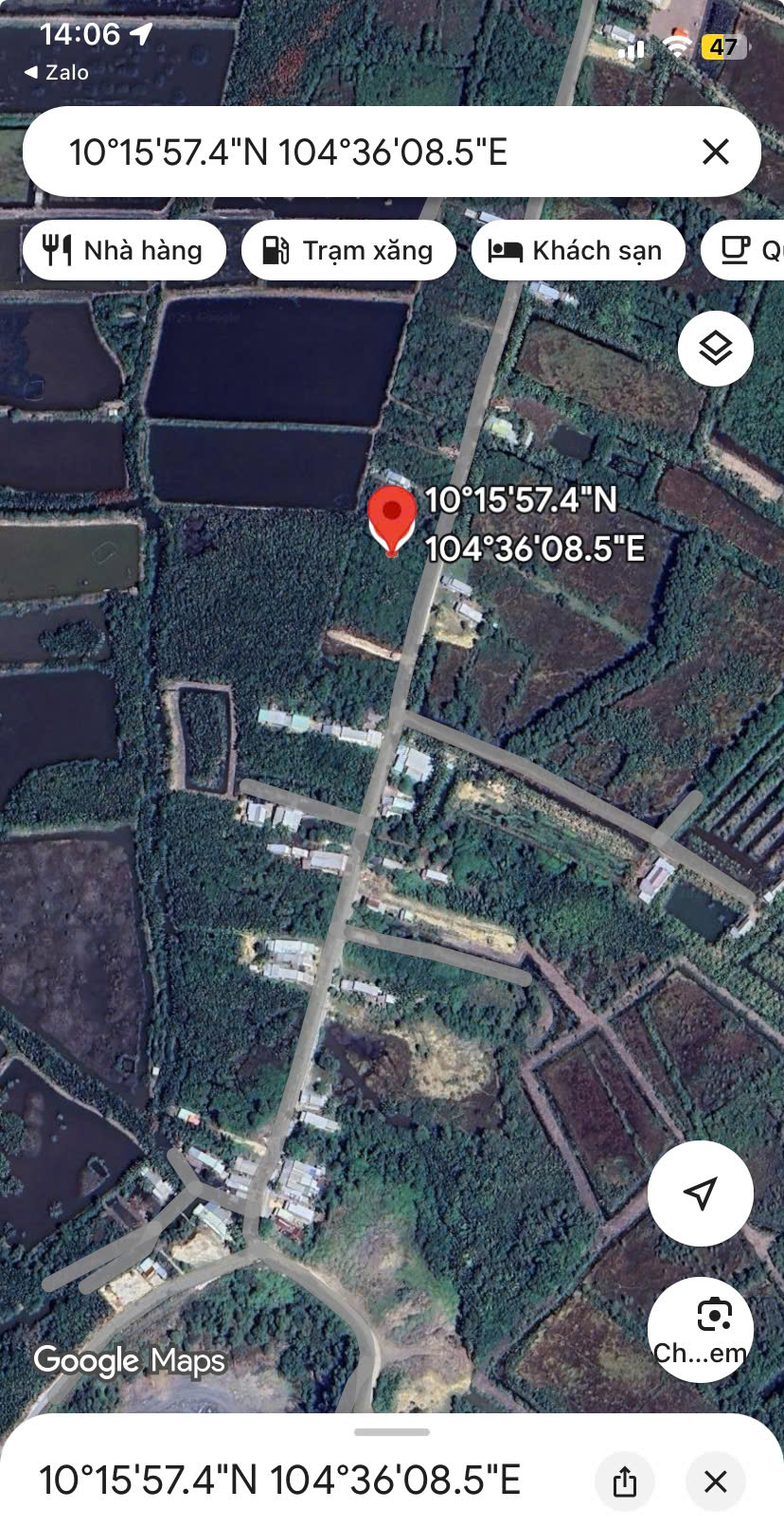Screen dimensions: 784x1526
Task: Tap the red location pin
Action: point(392,520)
